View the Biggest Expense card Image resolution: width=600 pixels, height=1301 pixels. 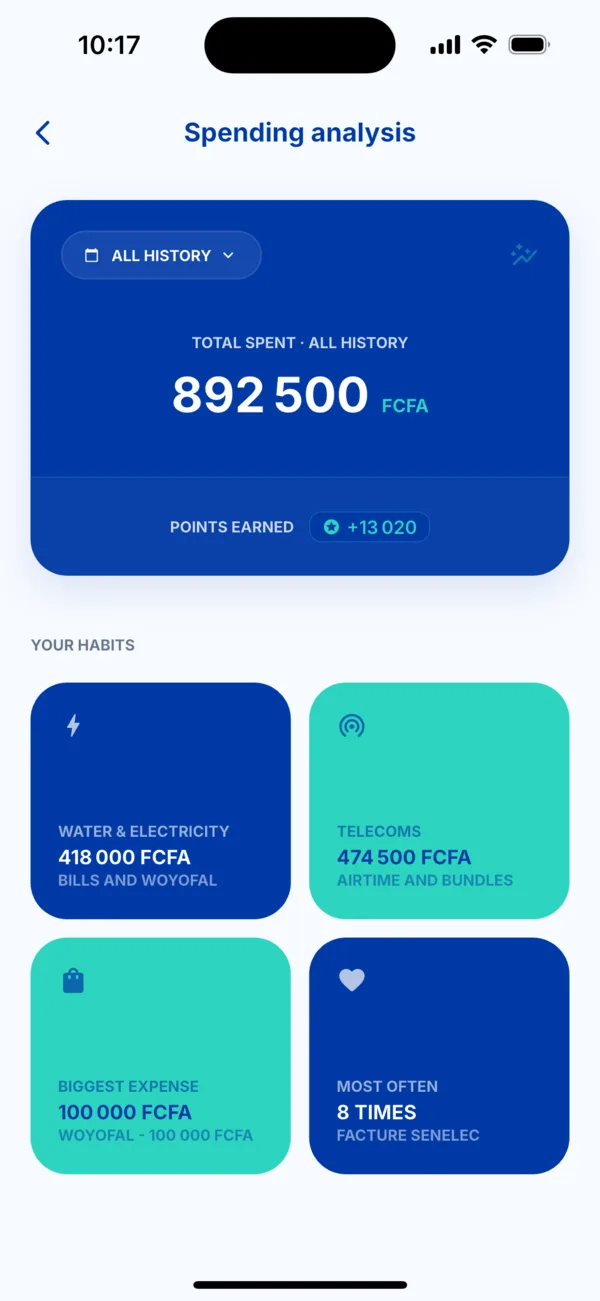(x=161, y=1056)
